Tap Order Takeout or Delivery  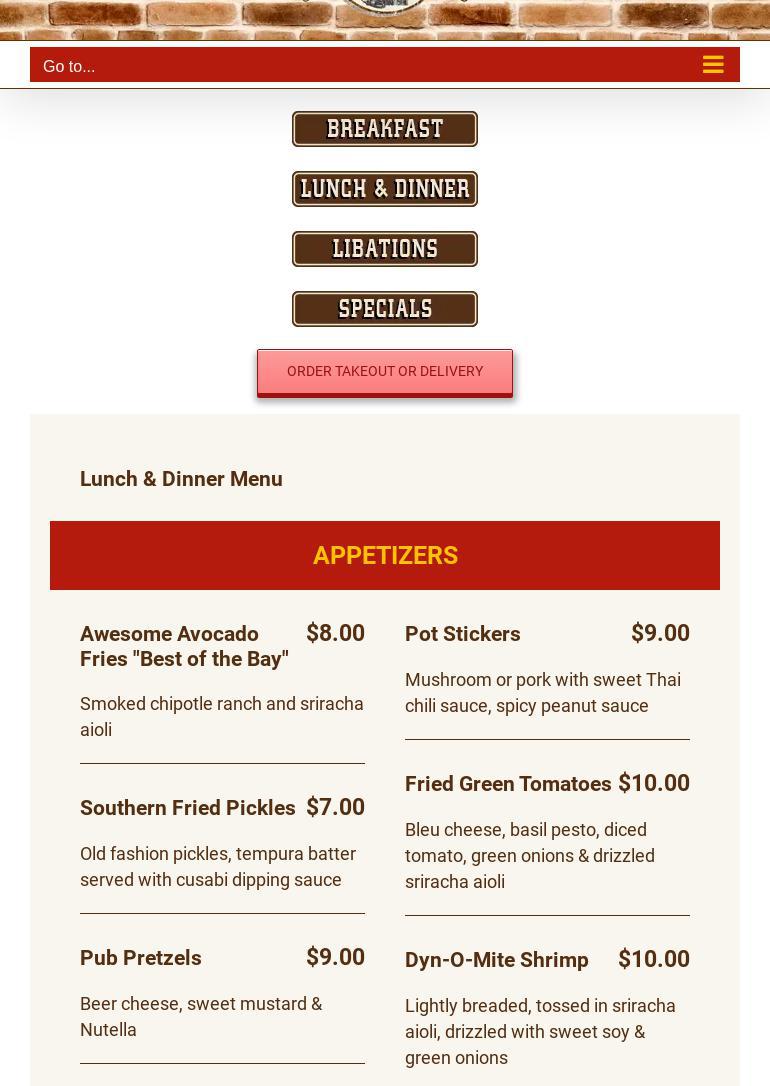click(385, 372)
